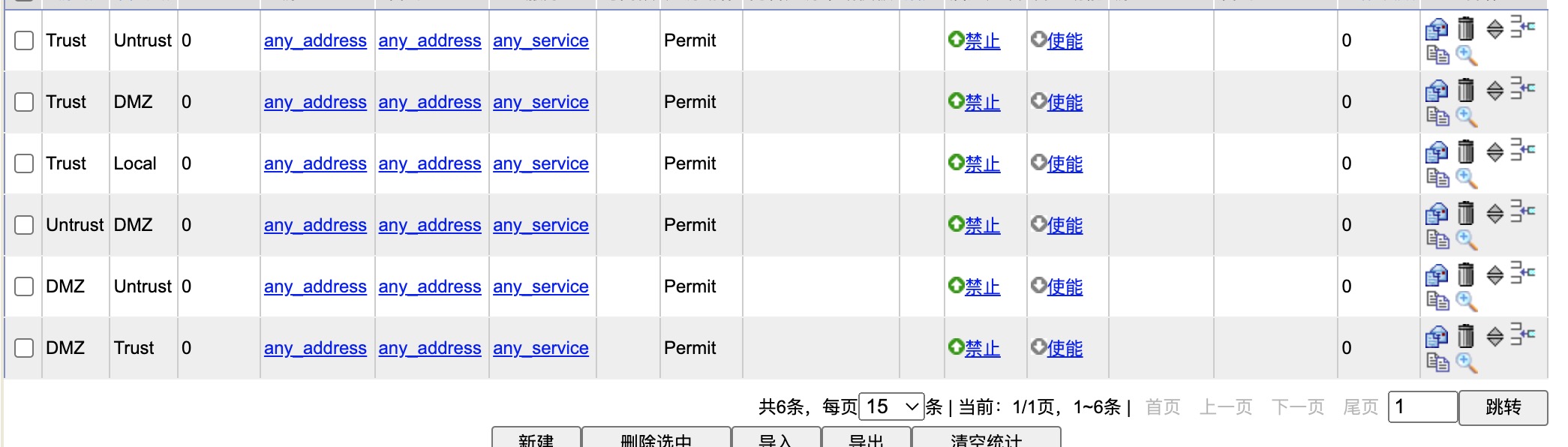The width and height of the screenshot is (1568, 447).
Task: Insert a policy at the DMZ to Trust row
Action: click(x=1522, y=334)
